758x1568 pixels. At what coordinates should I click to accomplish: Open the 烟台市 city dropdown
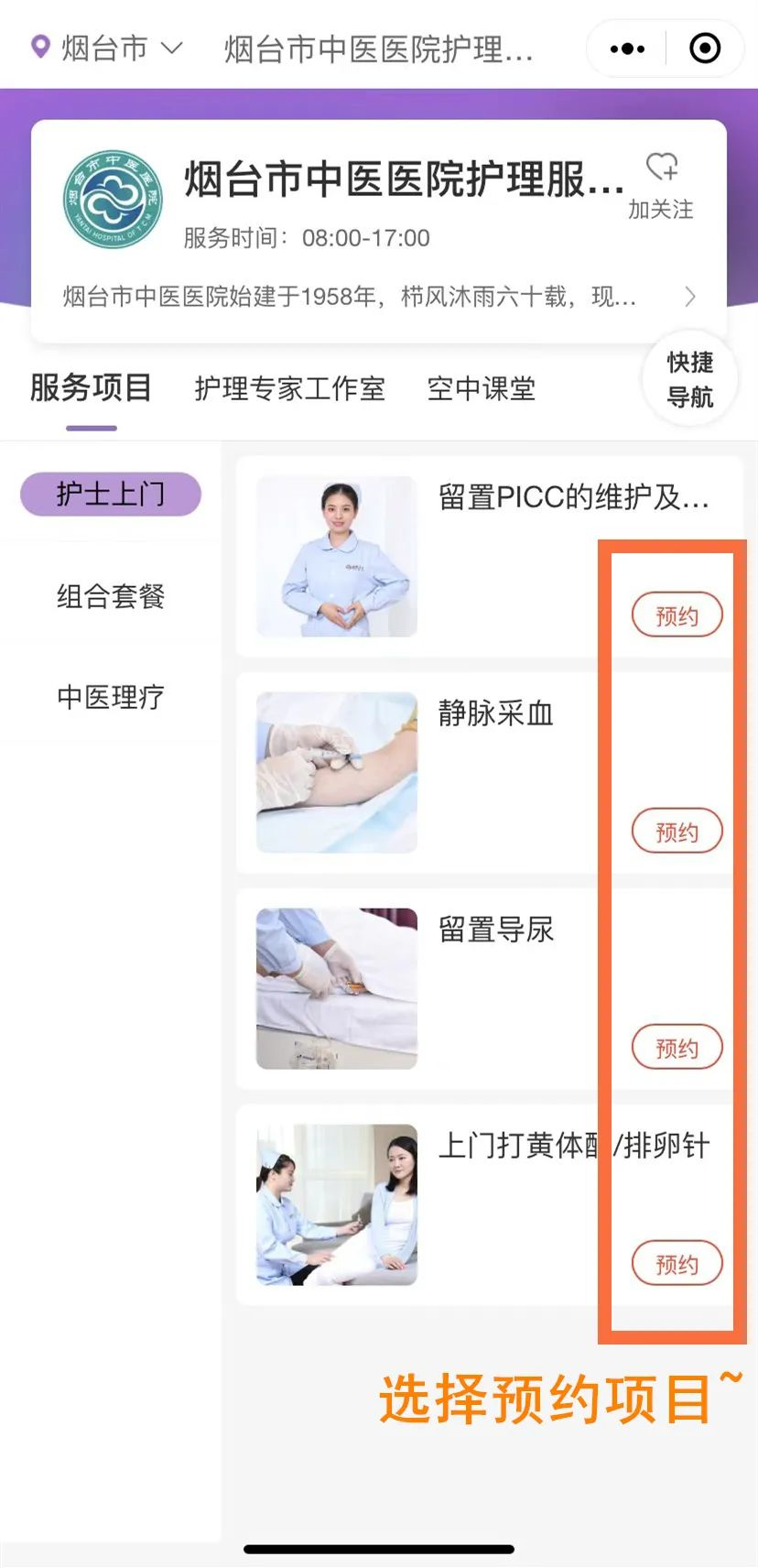tap(106, 48)
